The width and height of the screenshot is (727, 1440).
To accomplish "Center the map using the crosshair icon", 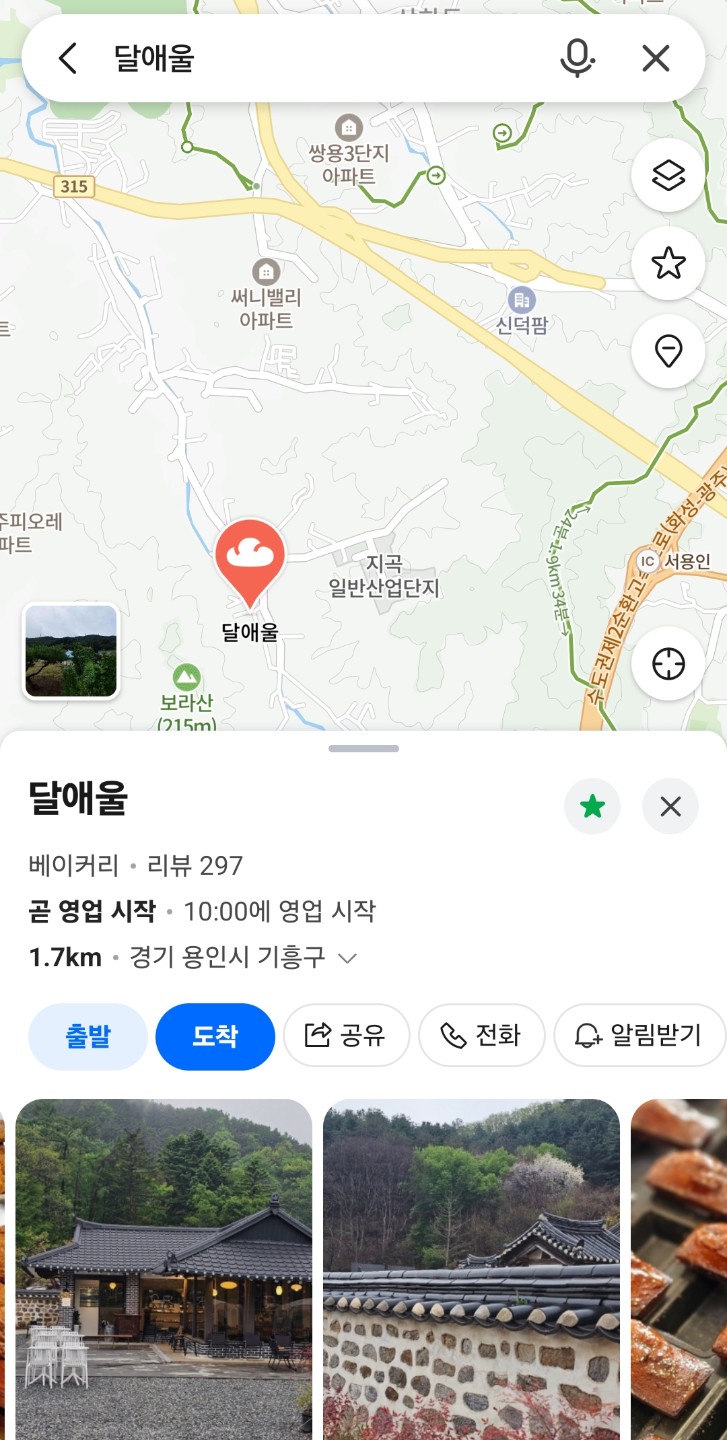I will click(x=668, y=663).
